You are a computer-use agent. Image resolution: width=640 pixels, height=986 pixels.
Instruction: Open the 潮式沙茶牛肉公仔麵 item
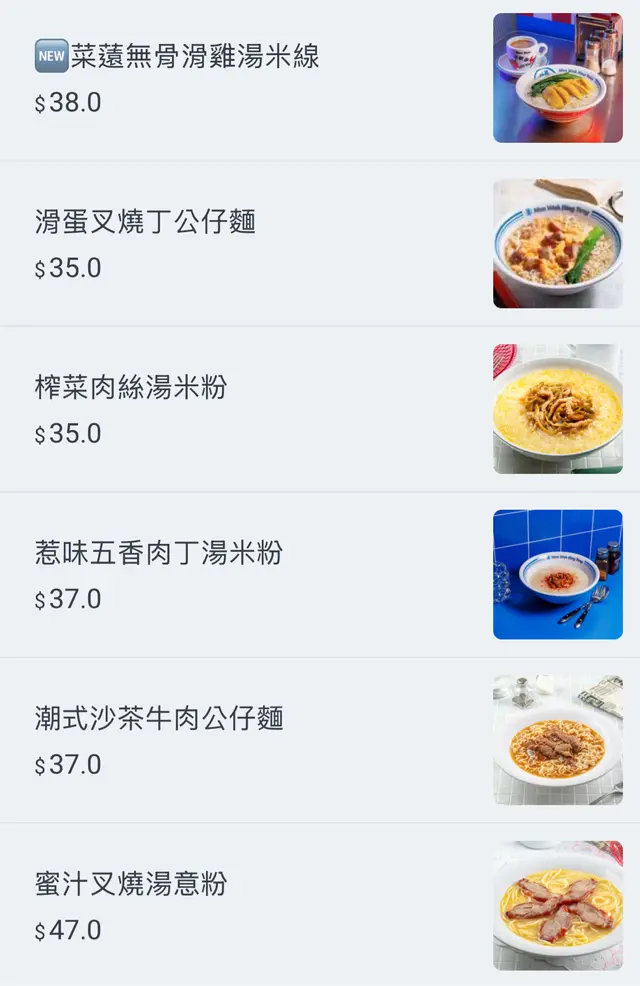[x=159, y=718]
